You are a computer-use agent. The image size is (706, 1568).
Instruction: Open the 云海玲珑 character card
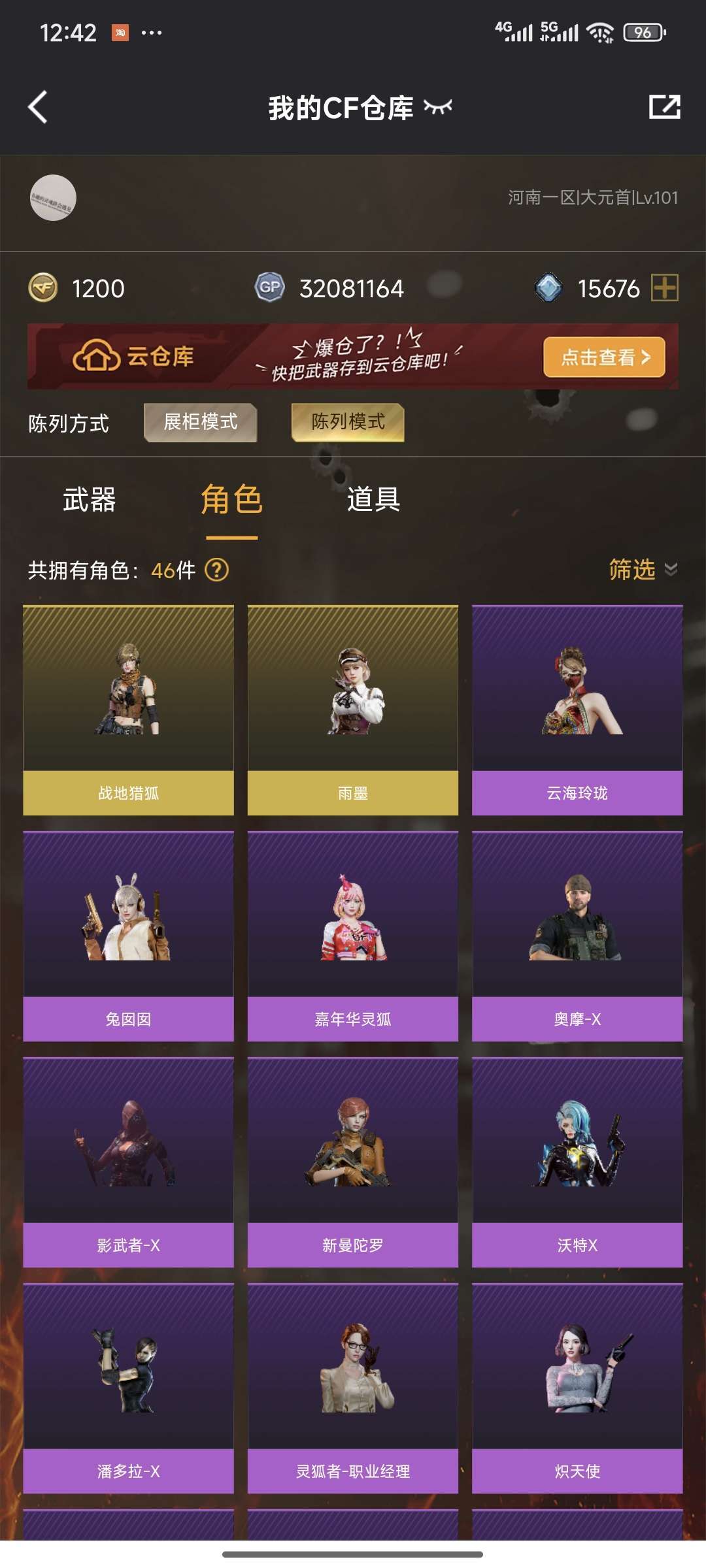coord(577,710)
